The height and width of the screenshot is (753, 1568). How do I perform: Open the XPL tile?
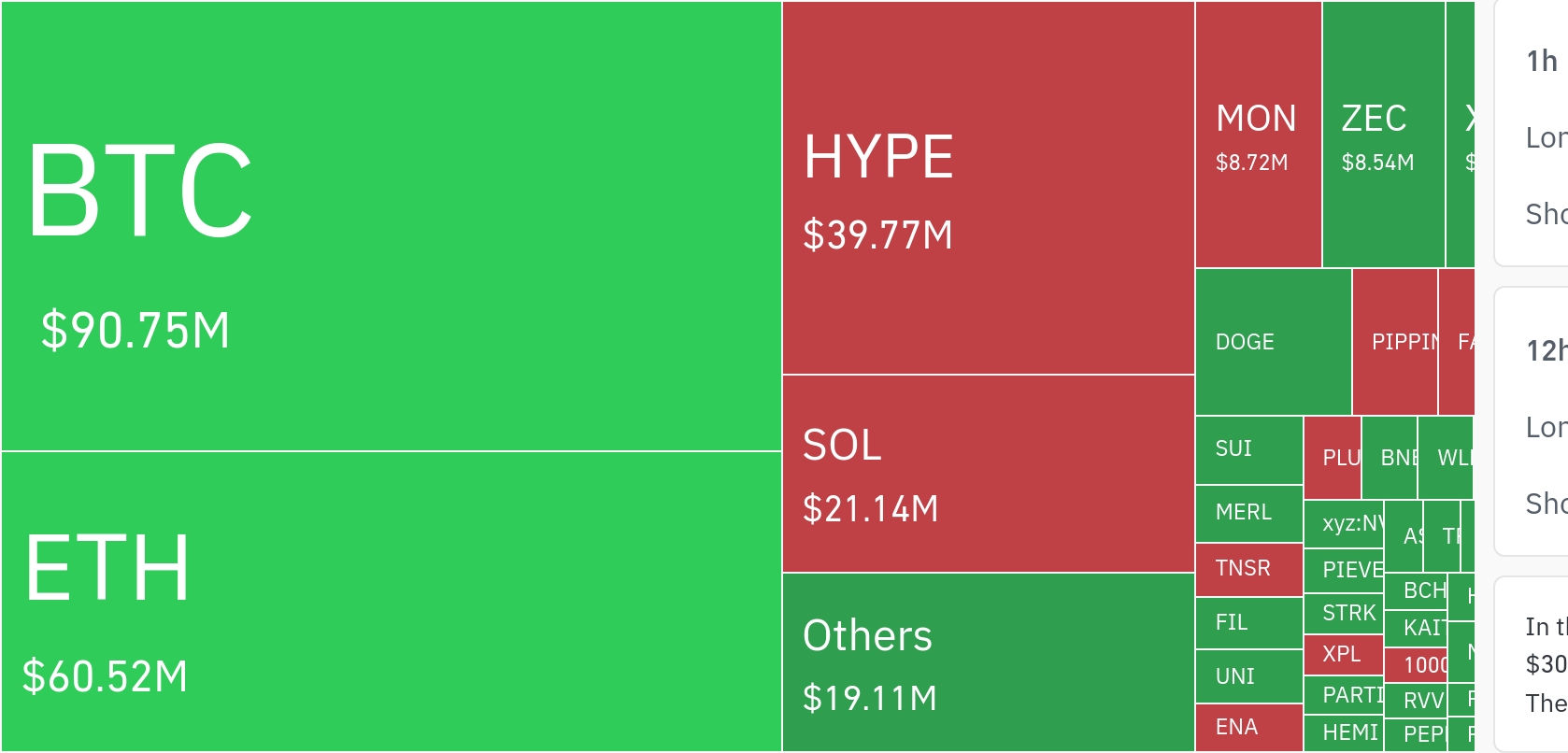(1343, 654)
